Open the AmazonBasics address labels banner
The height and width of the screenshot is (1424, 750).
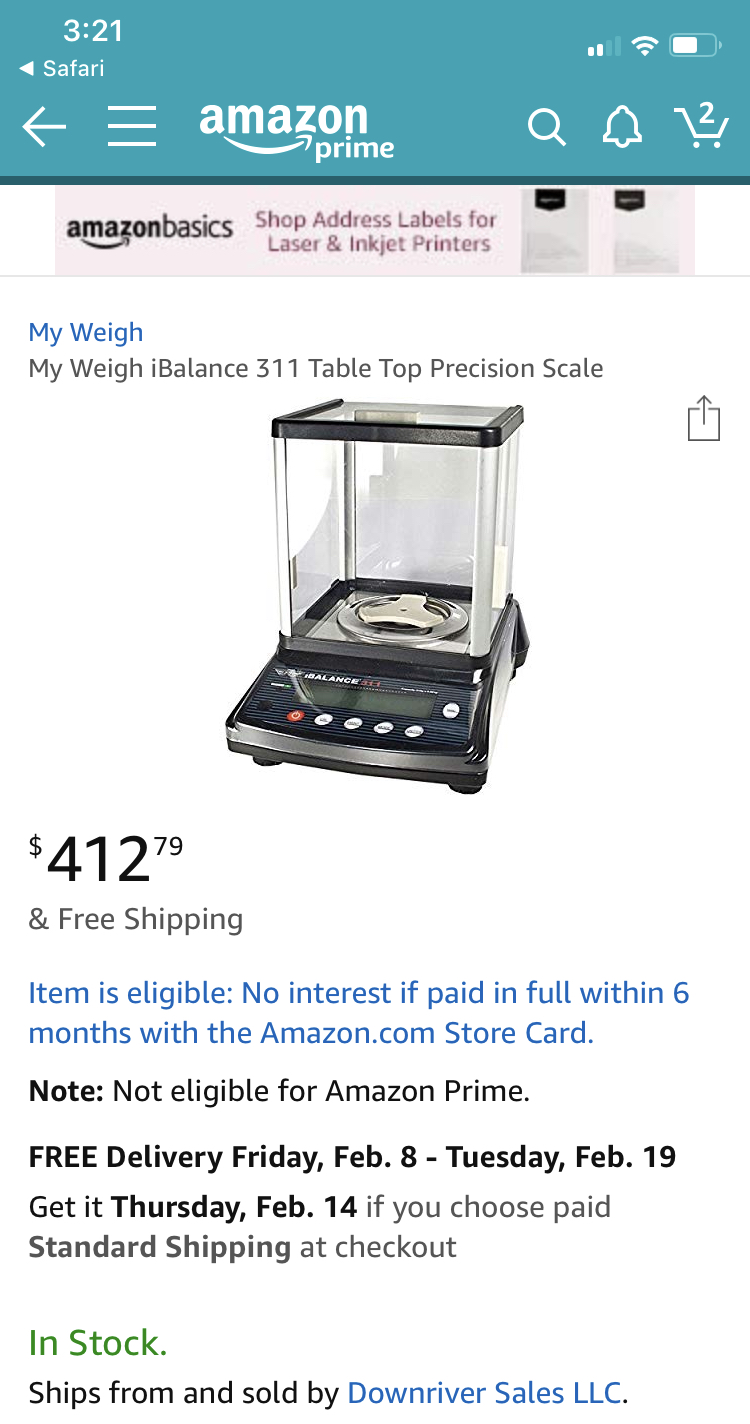pyautogui.click(x=375, y=231)
